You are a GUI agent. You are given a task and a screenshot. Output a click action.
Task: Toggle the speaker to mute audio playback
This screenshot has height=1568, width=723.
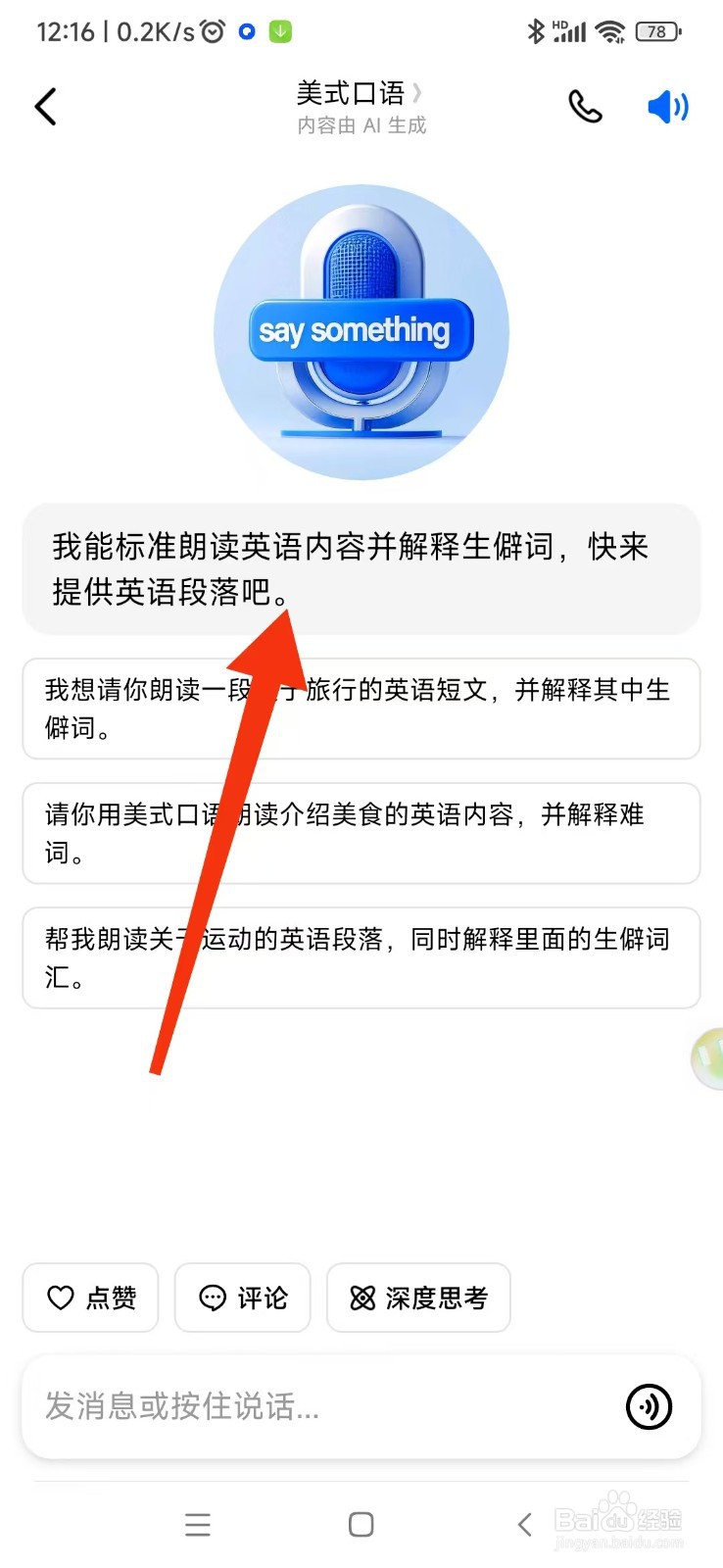[x=667, y=106]
